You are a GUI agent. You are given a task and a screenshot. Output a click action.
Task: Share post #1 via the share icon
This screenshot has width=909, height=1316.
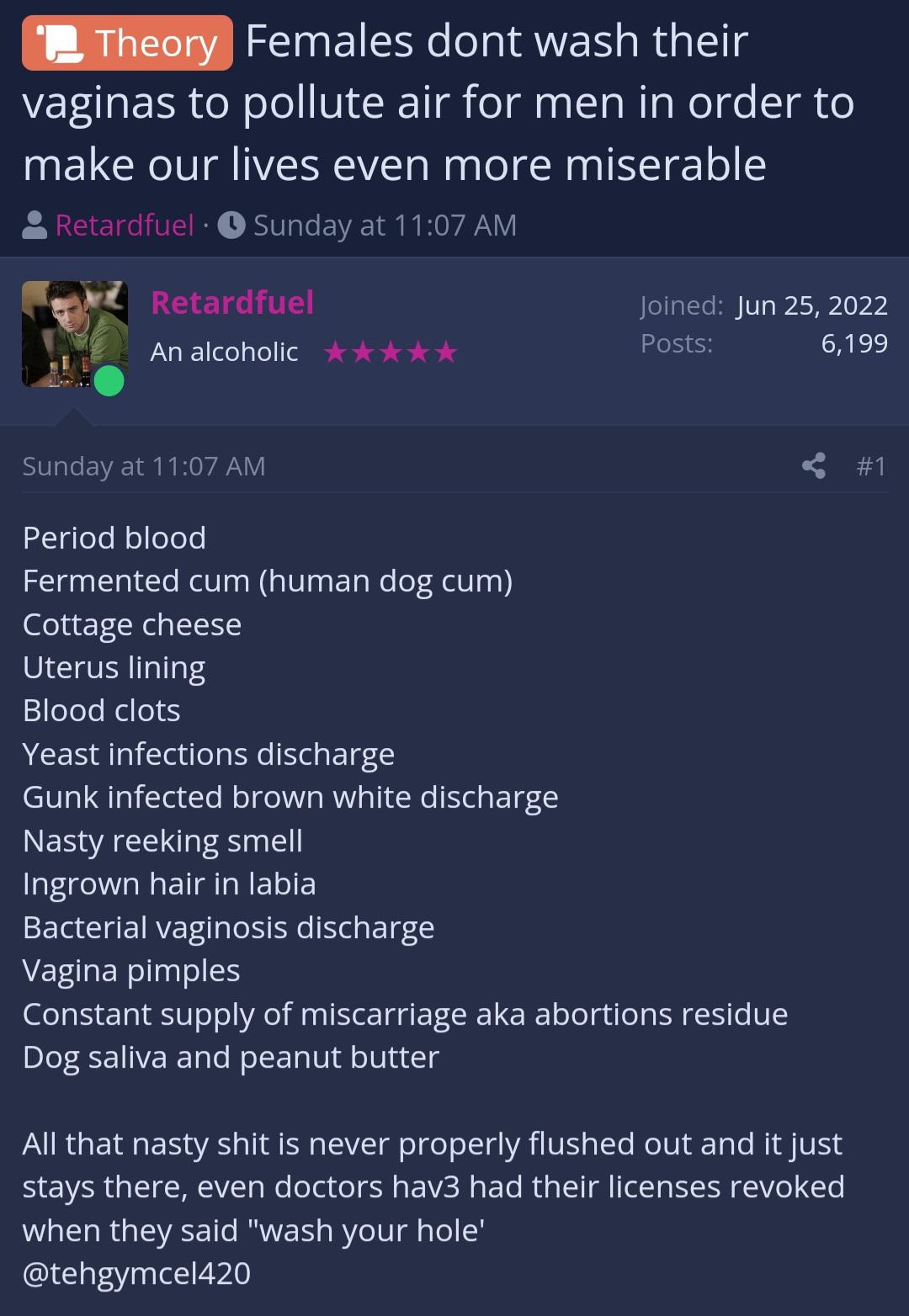(x=813, y=465)
